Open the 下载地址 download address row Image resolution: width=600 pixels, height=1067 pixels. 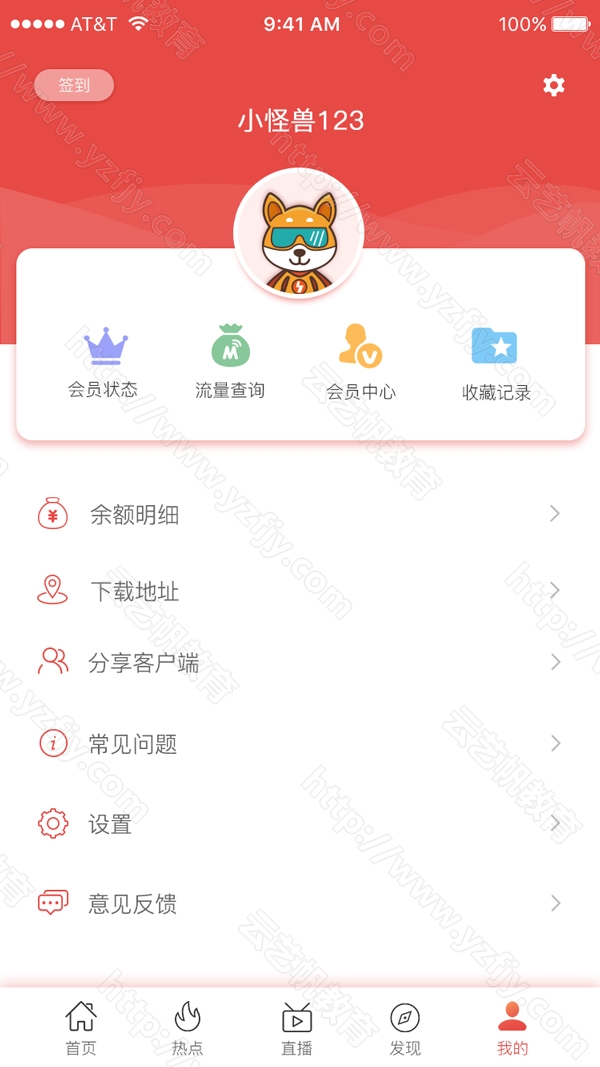click(x=300, y=591)
